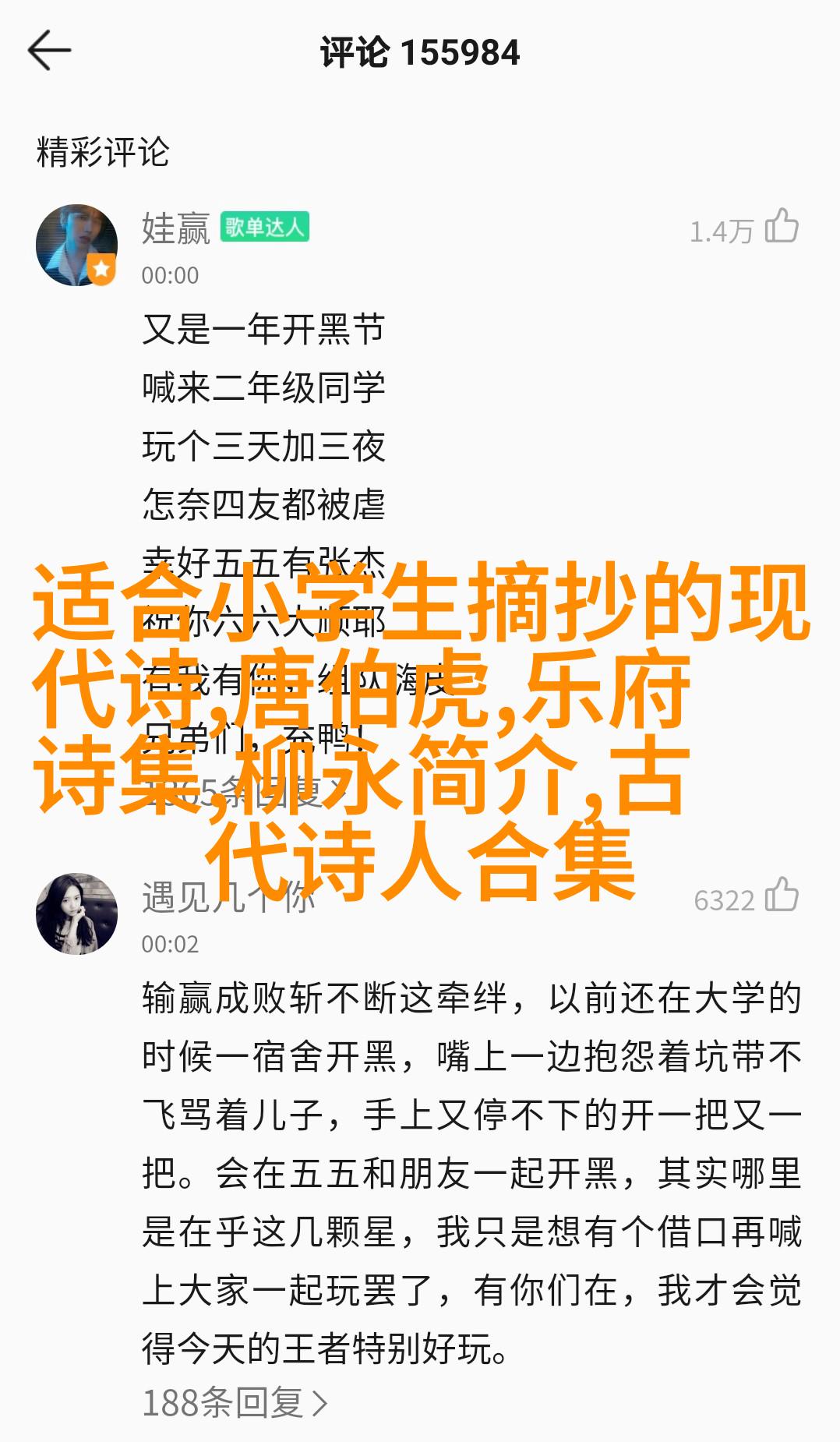This screenshot has width=840, height=1442.
Task: Like the comment with 6322 likes
Action: coord(782,896)
